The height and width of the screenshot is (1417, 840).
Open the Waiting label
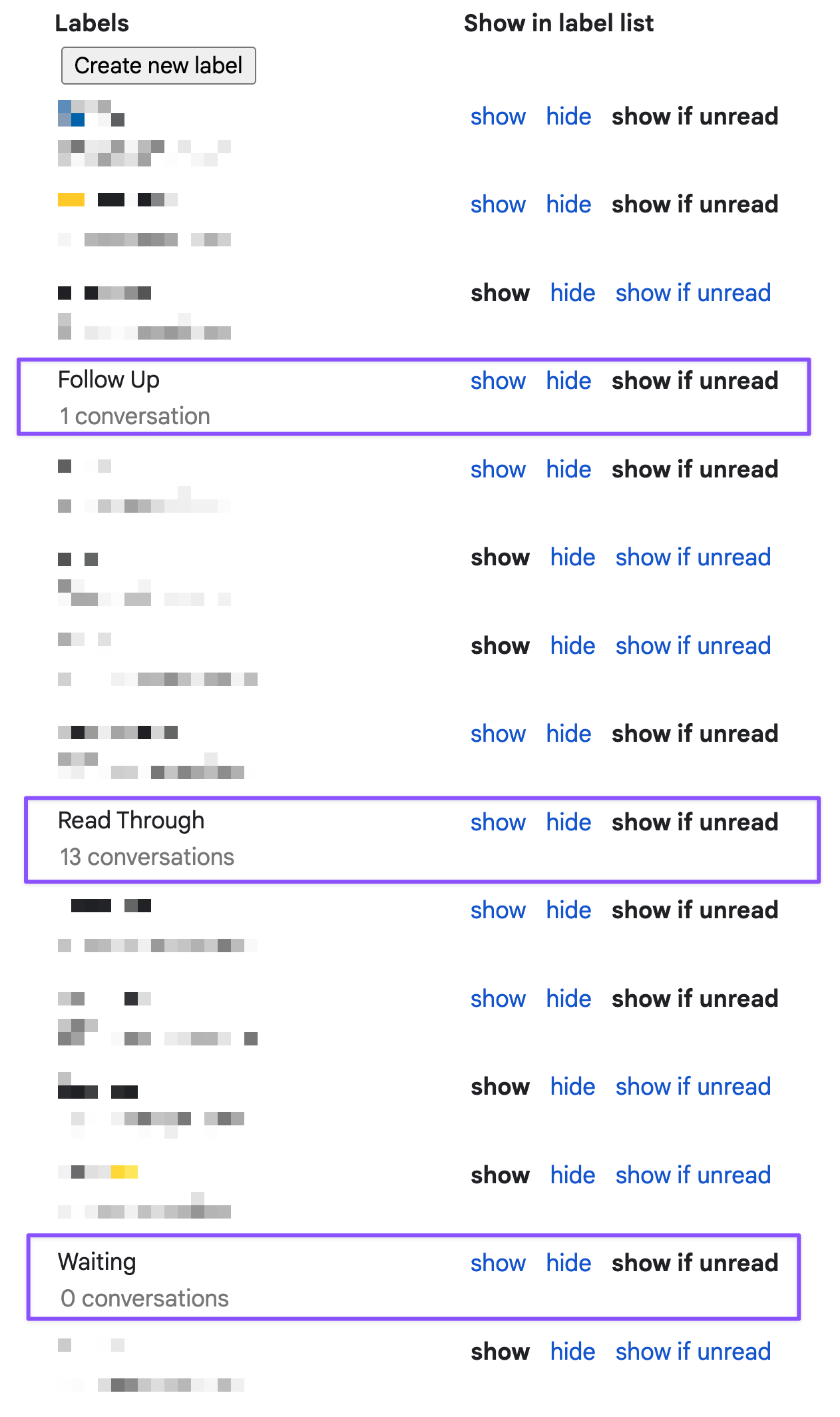pos(97,1262)
